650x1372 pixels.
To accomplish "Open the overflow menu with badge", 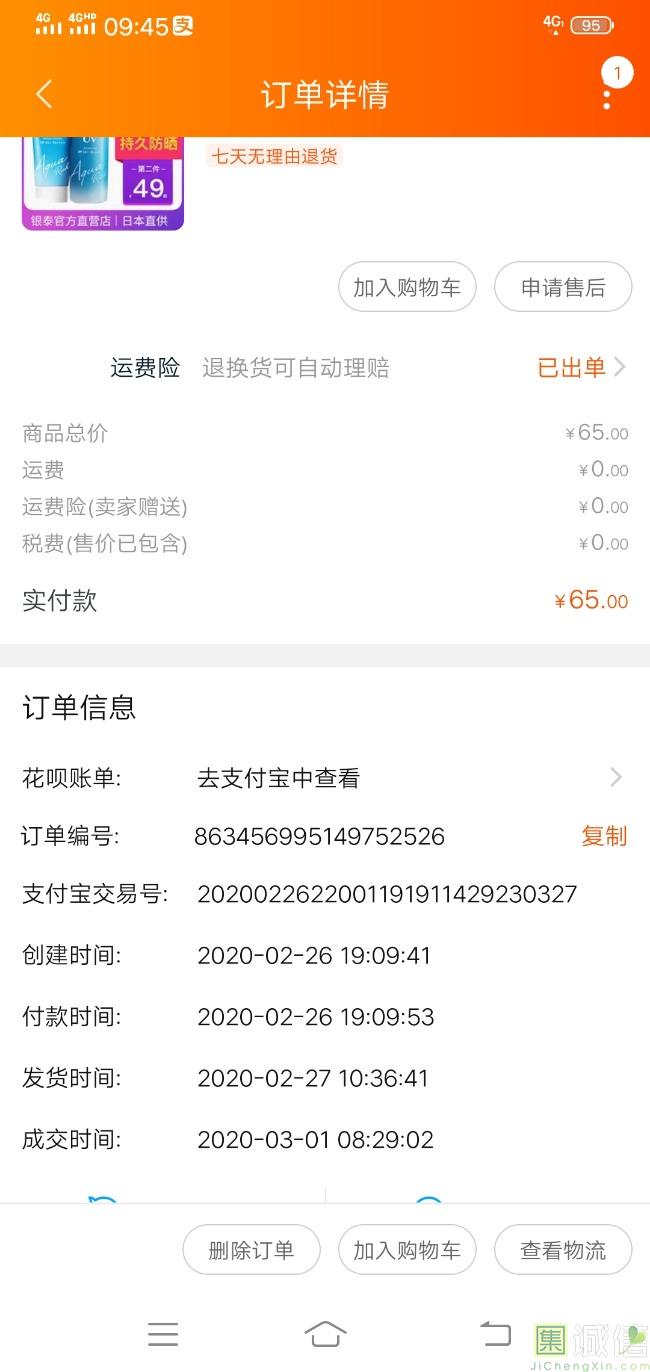I will [x=607, y=93].
